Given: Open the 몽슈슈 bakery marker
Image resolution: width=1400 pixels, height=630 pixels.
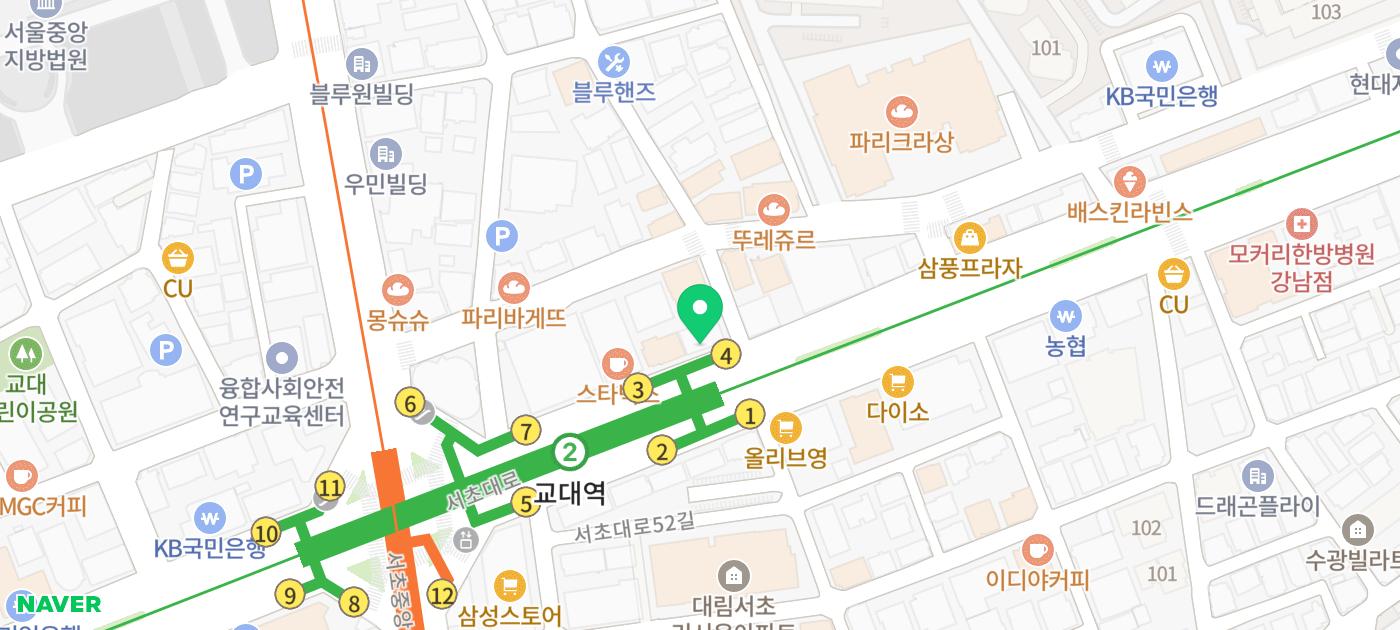Looking at the screenshot, I should (x=397, y=290).
